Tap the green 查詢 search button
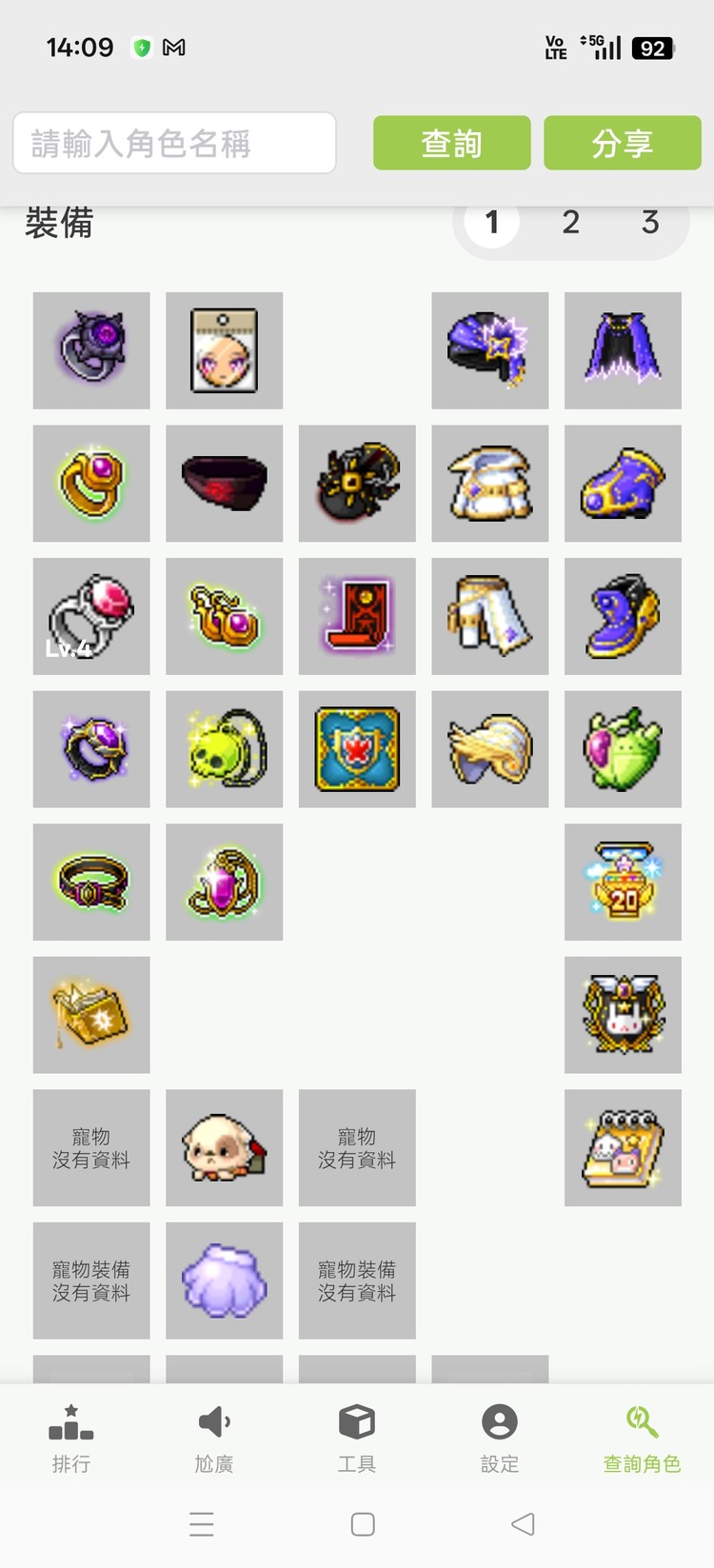Screen dimensions: 714x1568 click(451, 144)
